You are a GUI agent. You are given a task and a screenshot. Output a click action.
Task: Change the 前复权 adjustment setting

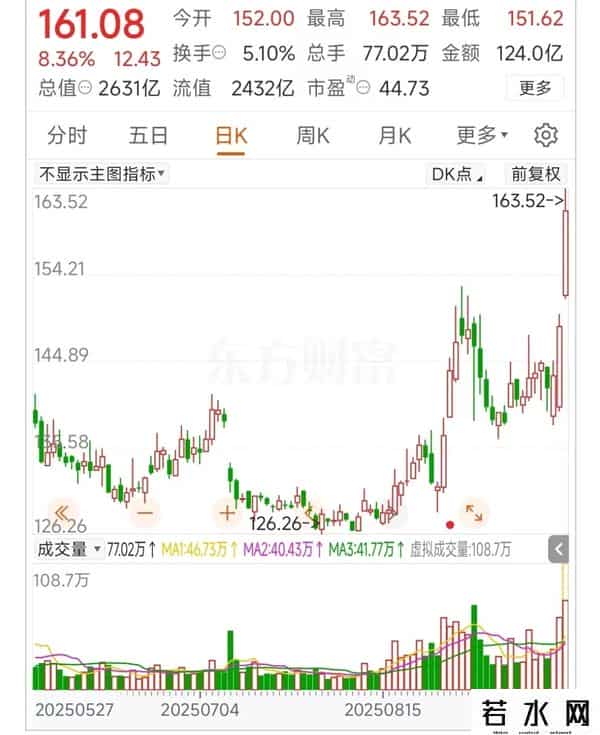click(x=535, y=174)
